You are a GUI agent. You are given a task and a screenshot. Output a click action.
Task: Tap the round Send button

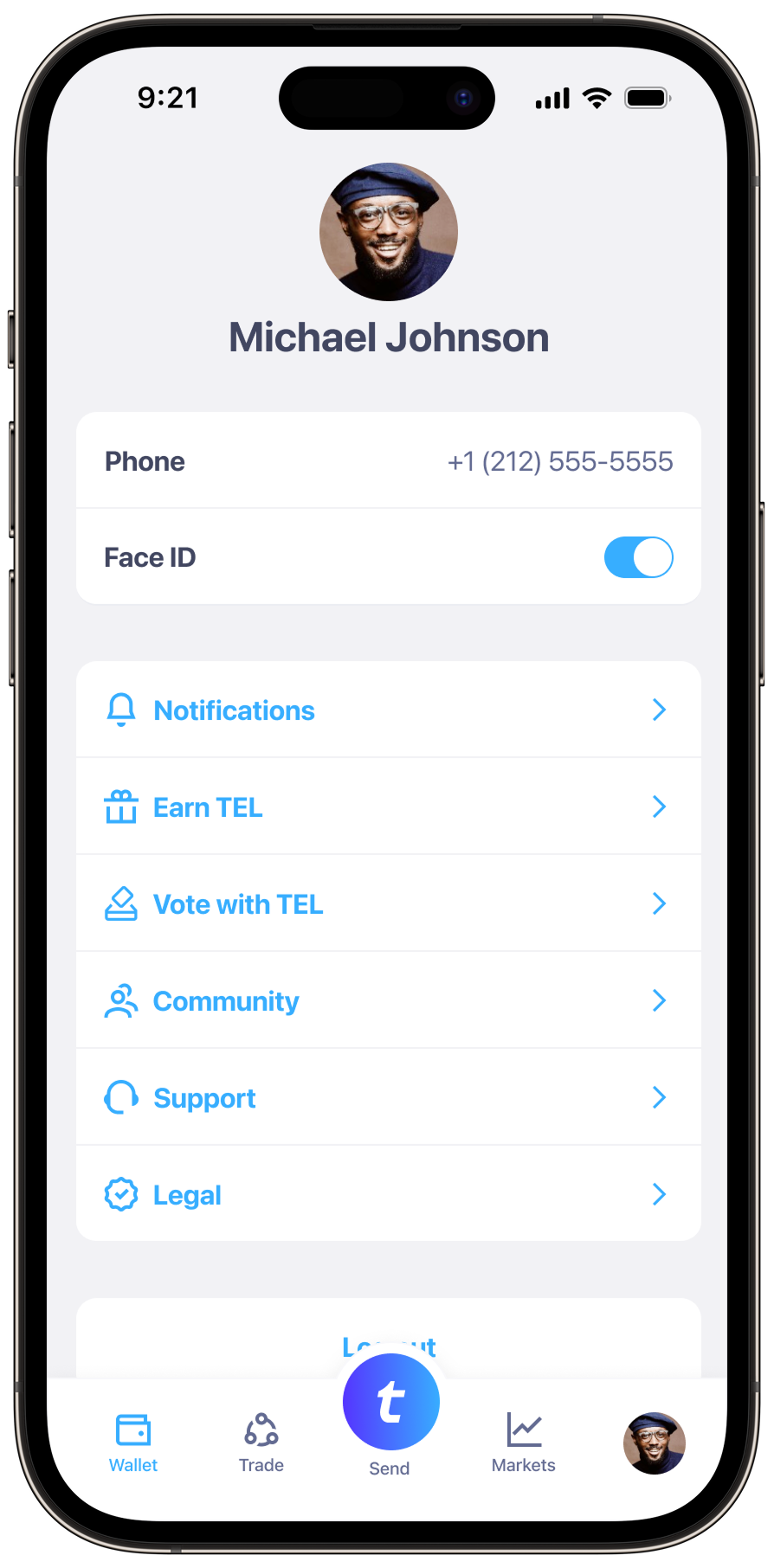pos(390,1402)
